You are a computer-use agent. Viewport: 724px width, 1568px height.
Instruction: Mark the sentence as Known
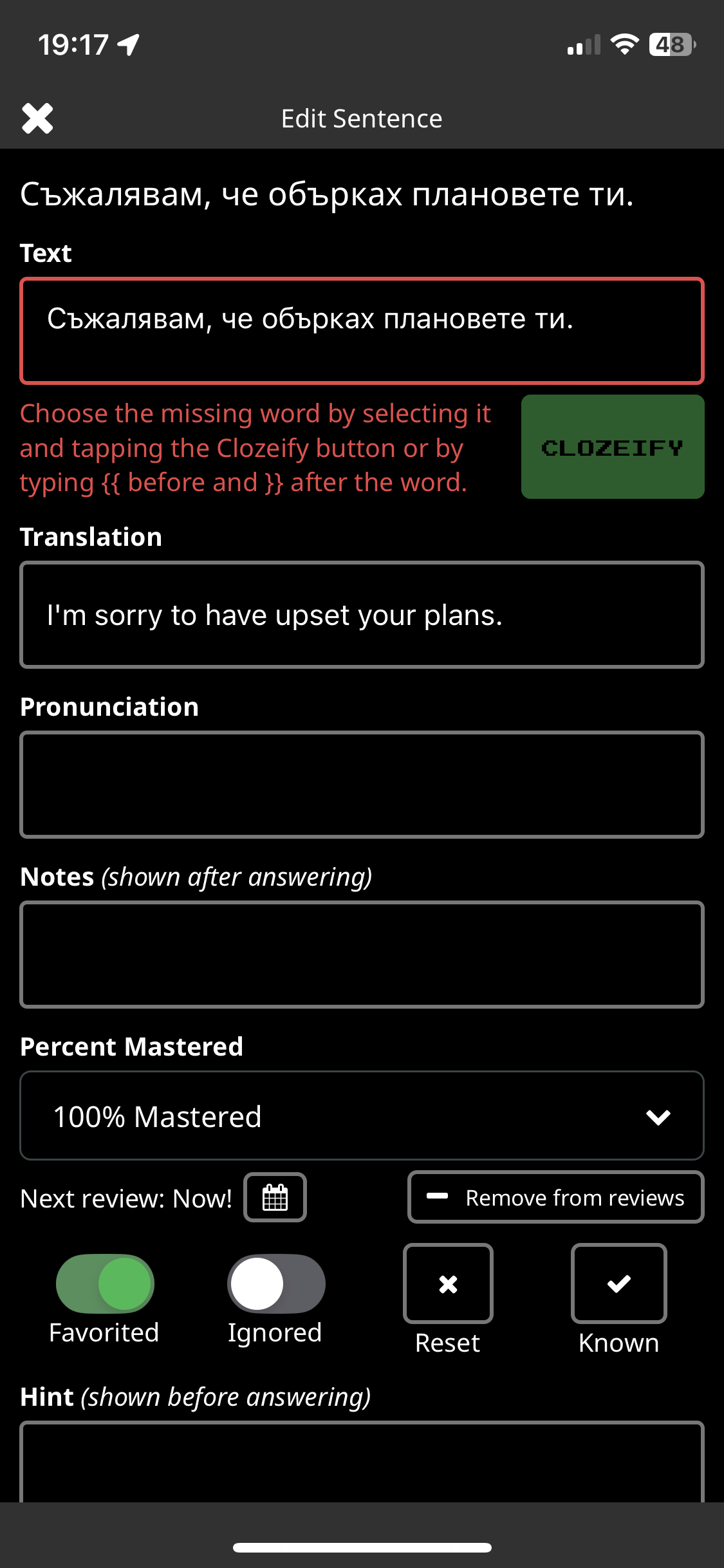tap(618, 1283)
